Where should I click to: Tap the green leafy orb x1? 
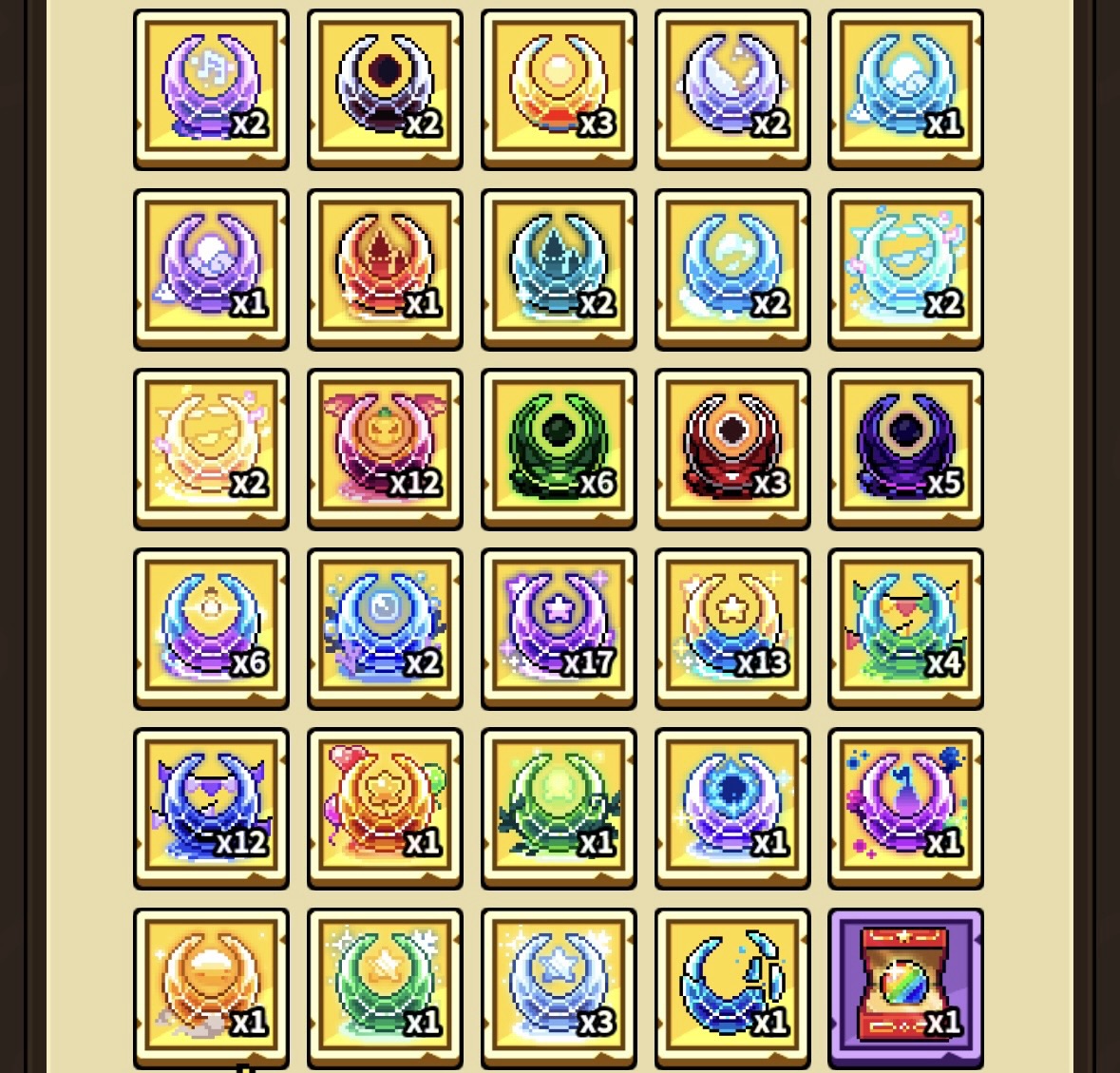pos(559,807)
